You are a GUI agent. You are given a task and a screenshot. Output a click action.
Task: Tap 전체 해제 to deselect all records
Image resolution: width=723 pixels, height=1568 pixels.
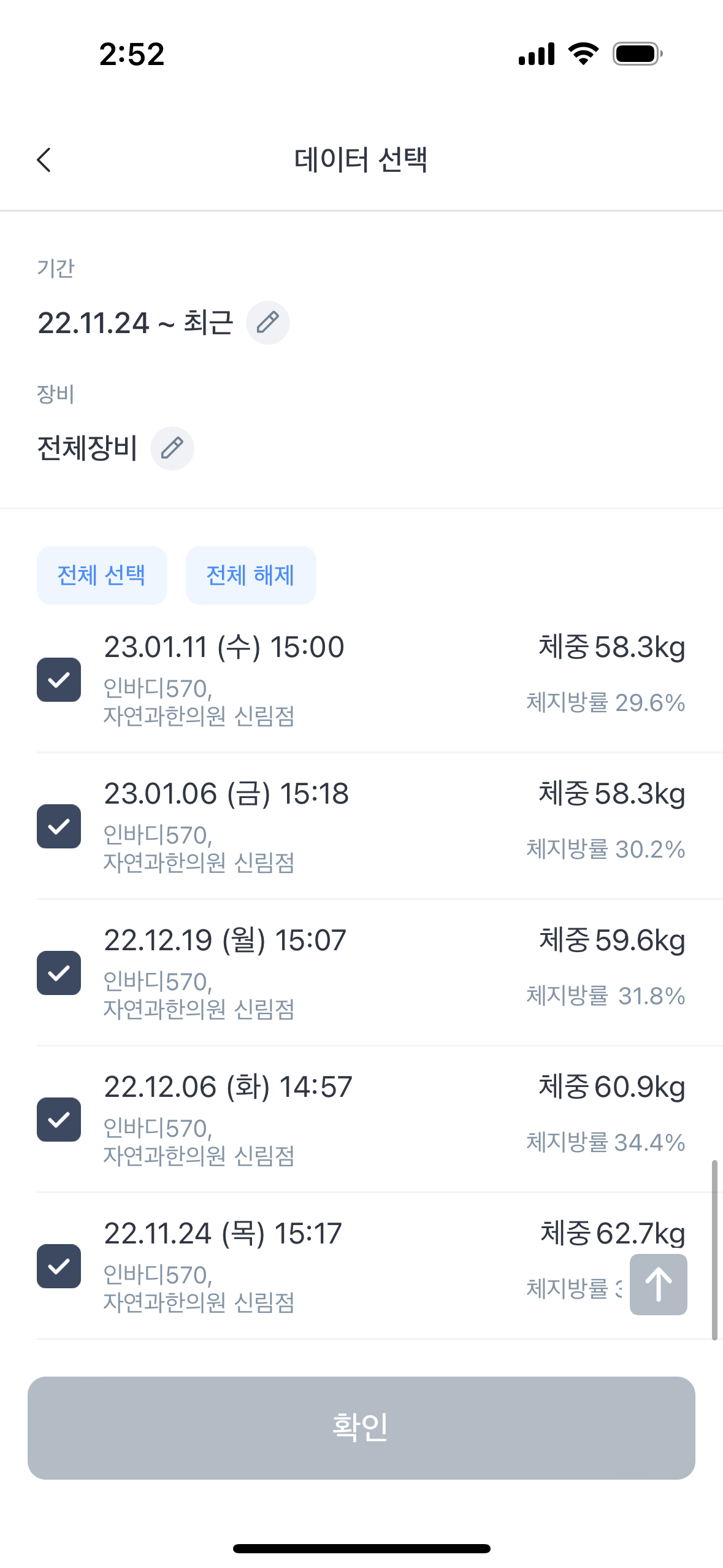pyautogui.click(x=250, y=575)
